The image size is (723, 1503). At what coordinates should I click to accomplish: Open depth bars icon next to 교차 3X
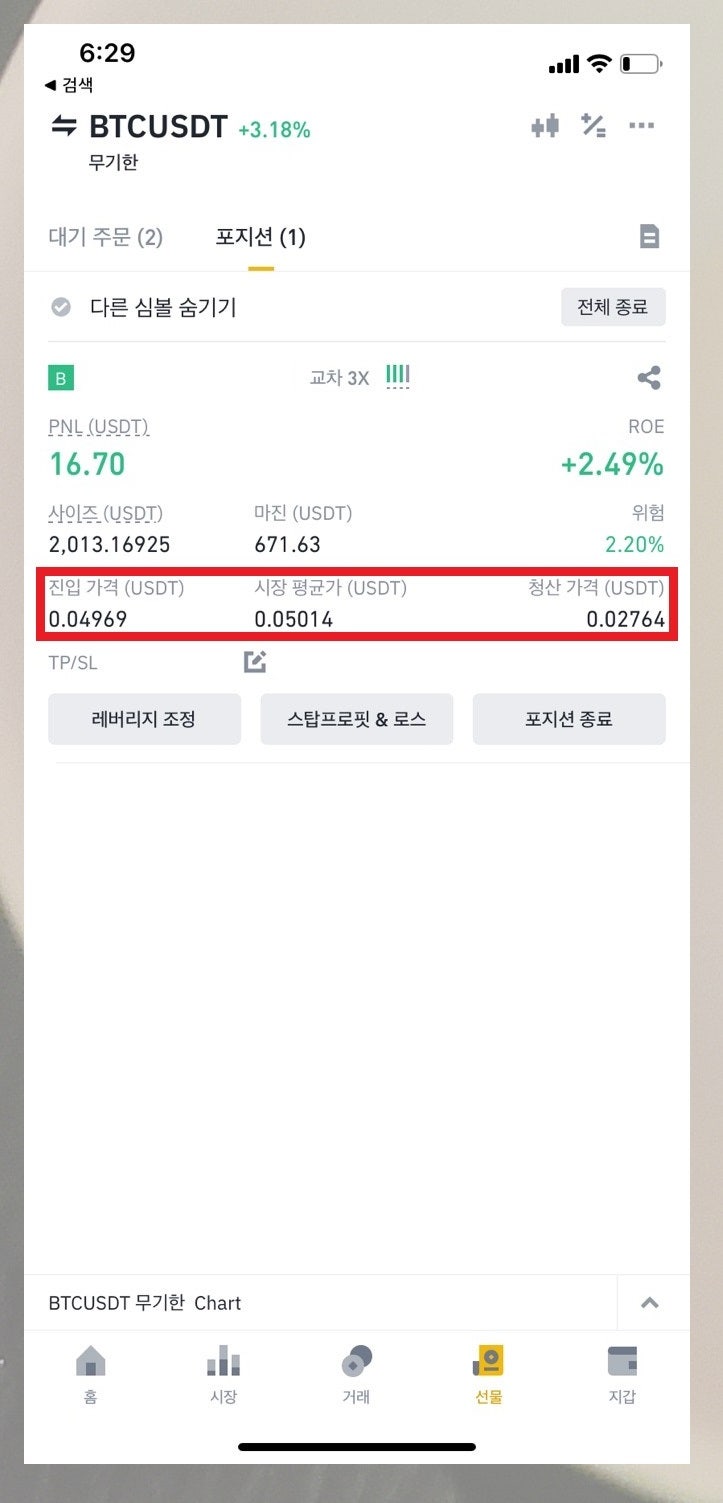[397, 375]
